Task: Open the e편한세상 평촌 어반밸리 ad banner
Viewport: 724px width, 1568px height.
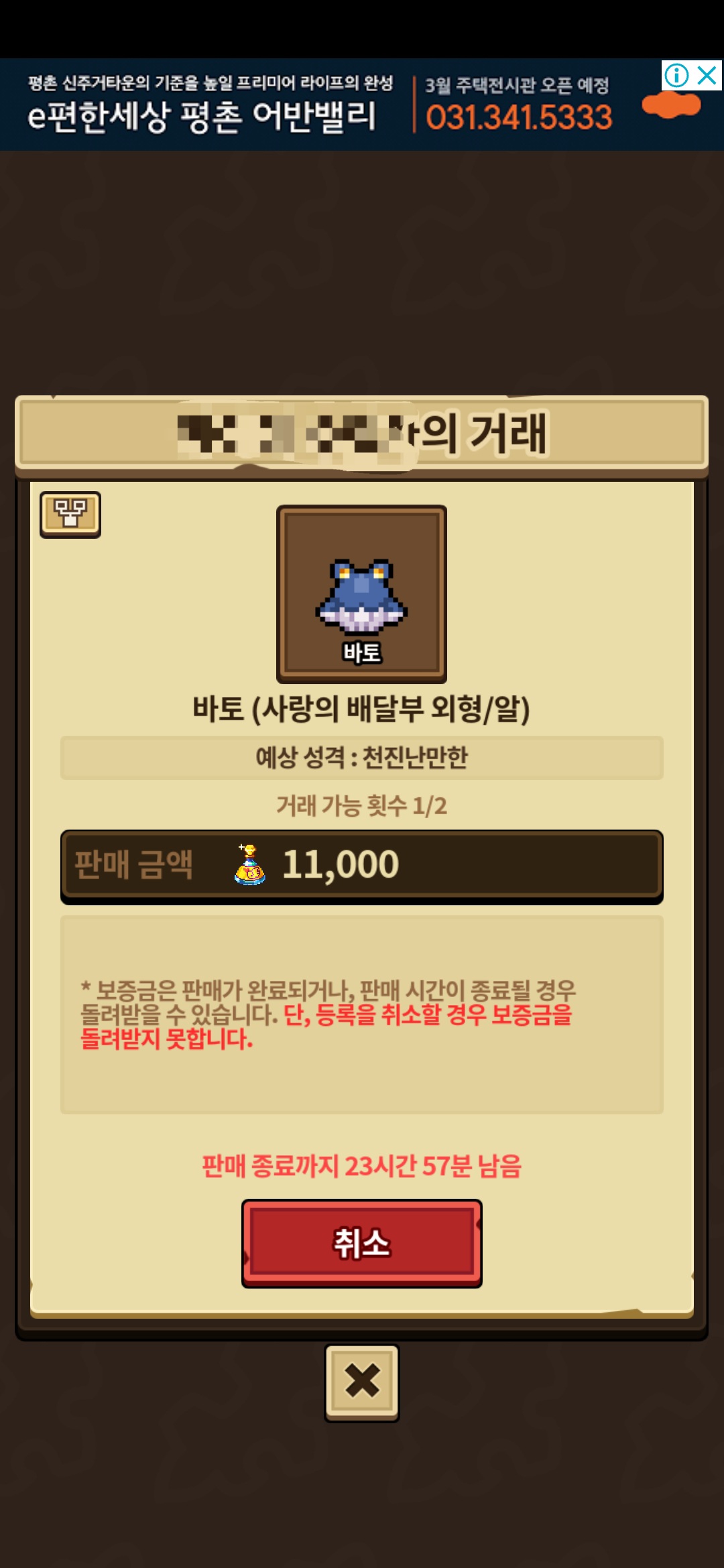Action: click(322, 105)
